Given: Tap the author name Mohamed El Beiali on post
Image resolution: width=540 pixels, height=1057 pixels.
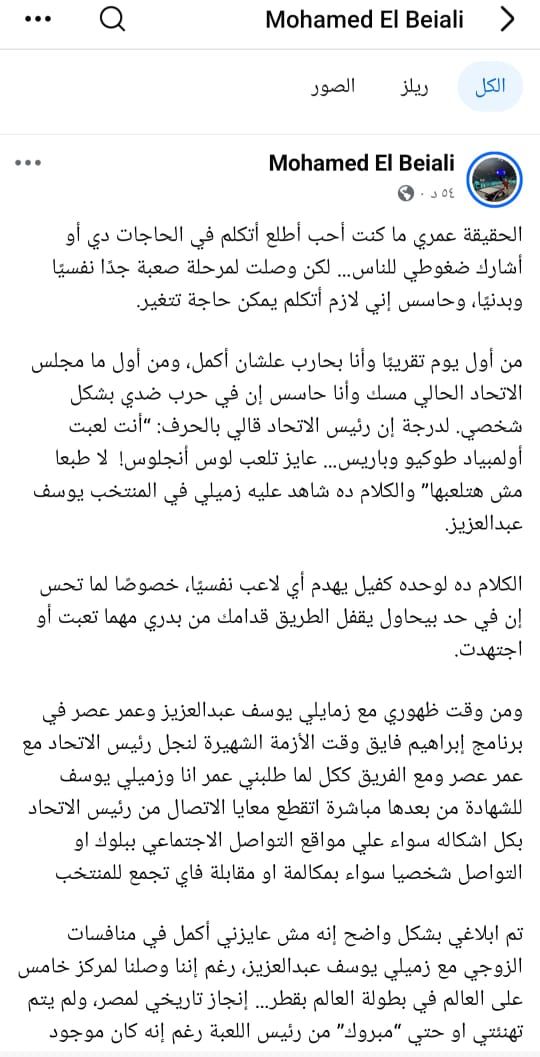Looking at the screenshot, I should tap(361, 162).
